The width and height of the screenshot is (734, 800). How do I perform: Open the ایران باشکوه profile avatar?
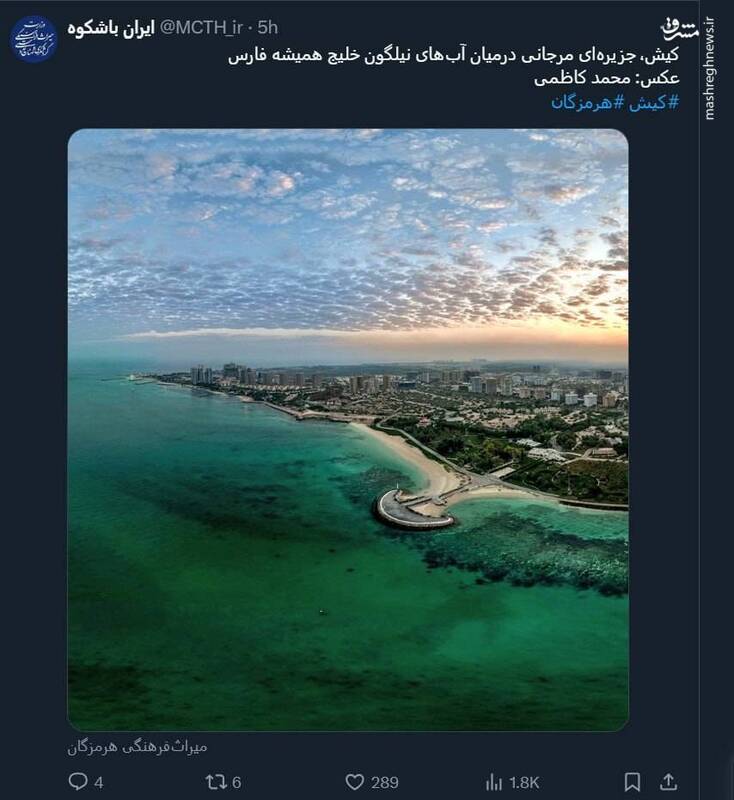coord(33,39)
